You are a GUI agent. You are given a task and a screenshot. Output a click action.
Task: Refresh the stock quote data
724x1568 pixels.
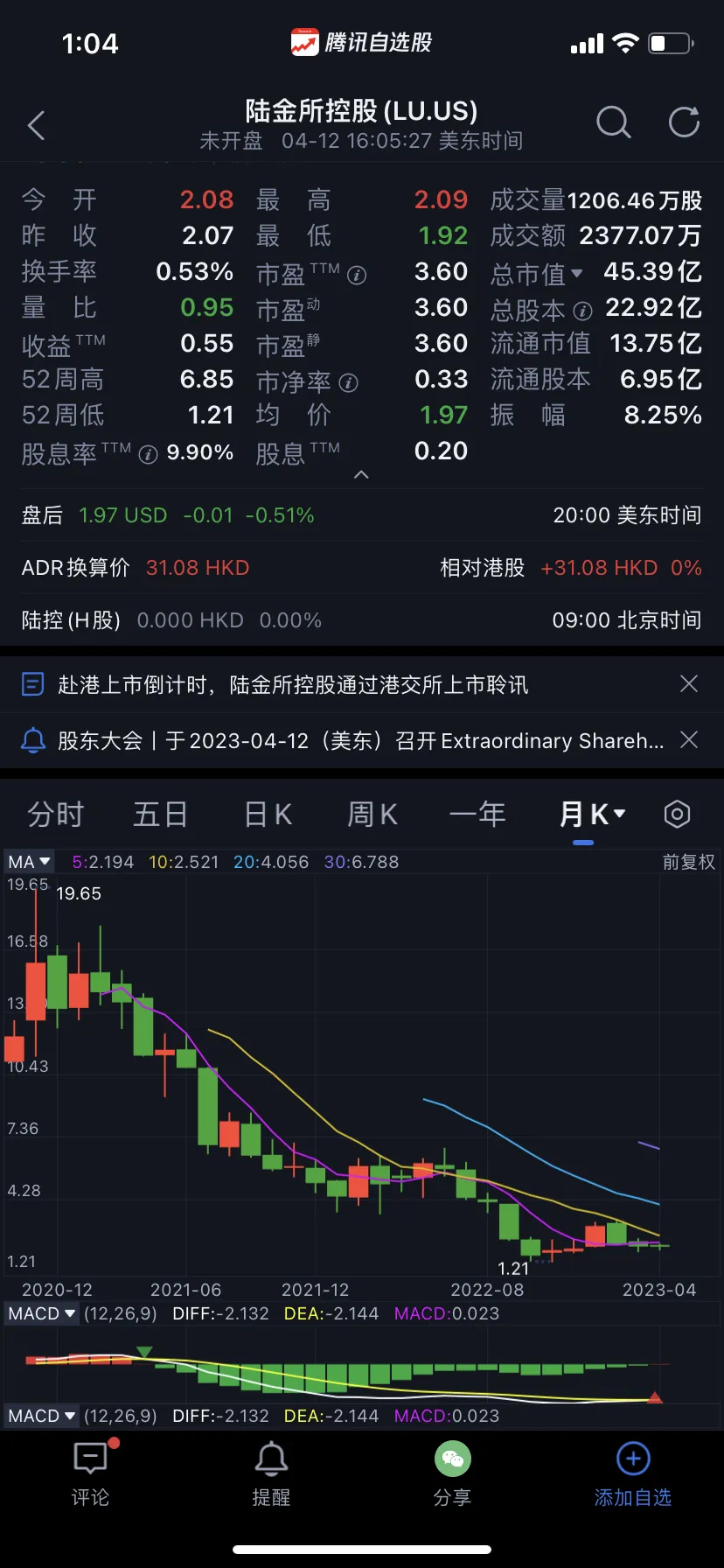point(684,123)
